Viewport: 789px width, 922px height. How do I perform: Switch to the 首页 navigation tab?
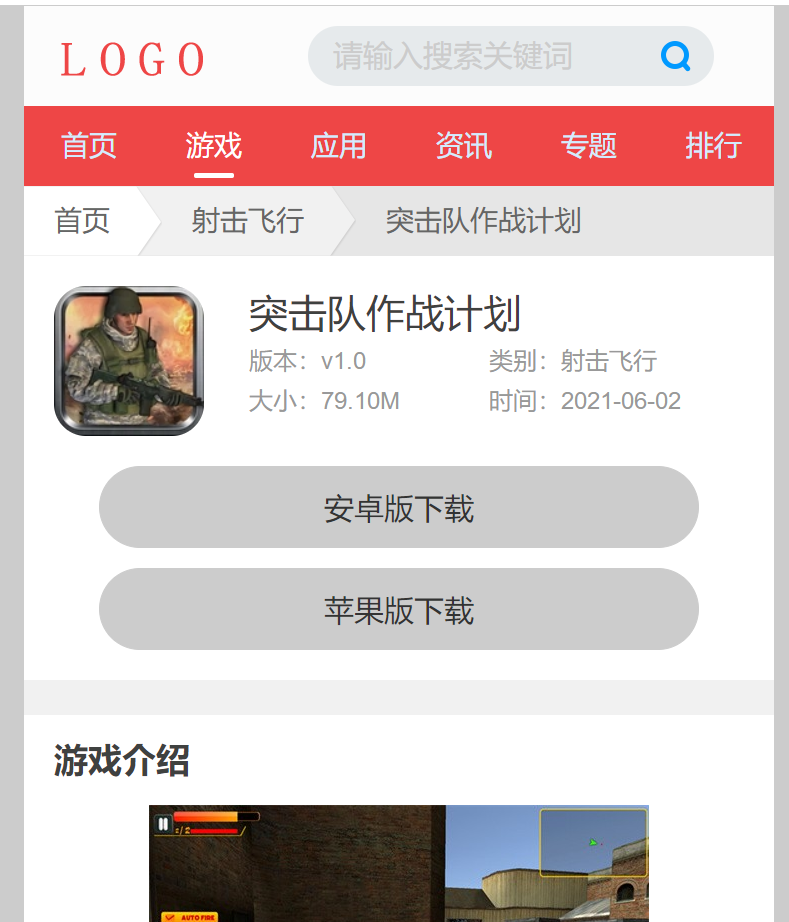point(89,146)
